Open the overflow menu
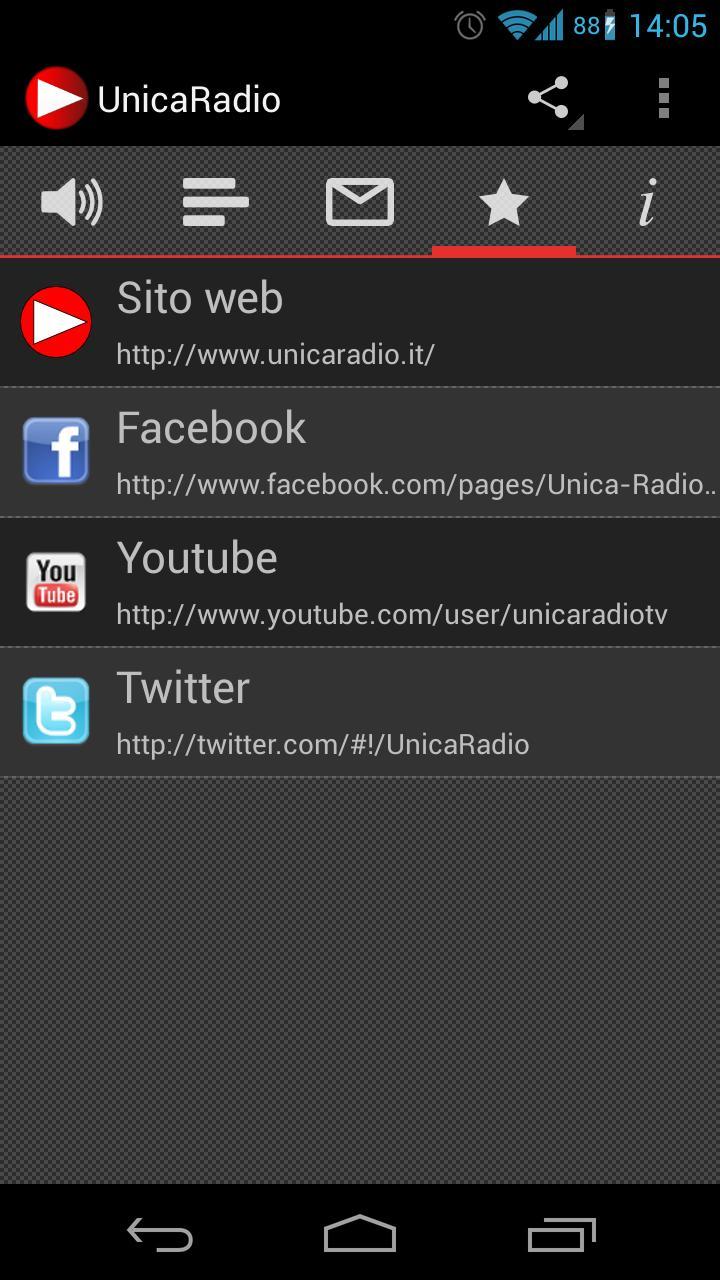The width and height of the screenshot is (720, 1280). pos(663,99)
